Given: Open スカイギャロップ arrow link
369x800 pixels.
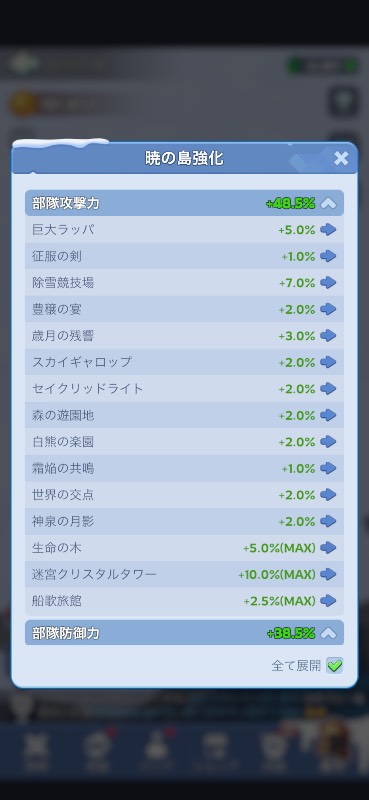Looking at the screenshot, I should tap(328, 362).
